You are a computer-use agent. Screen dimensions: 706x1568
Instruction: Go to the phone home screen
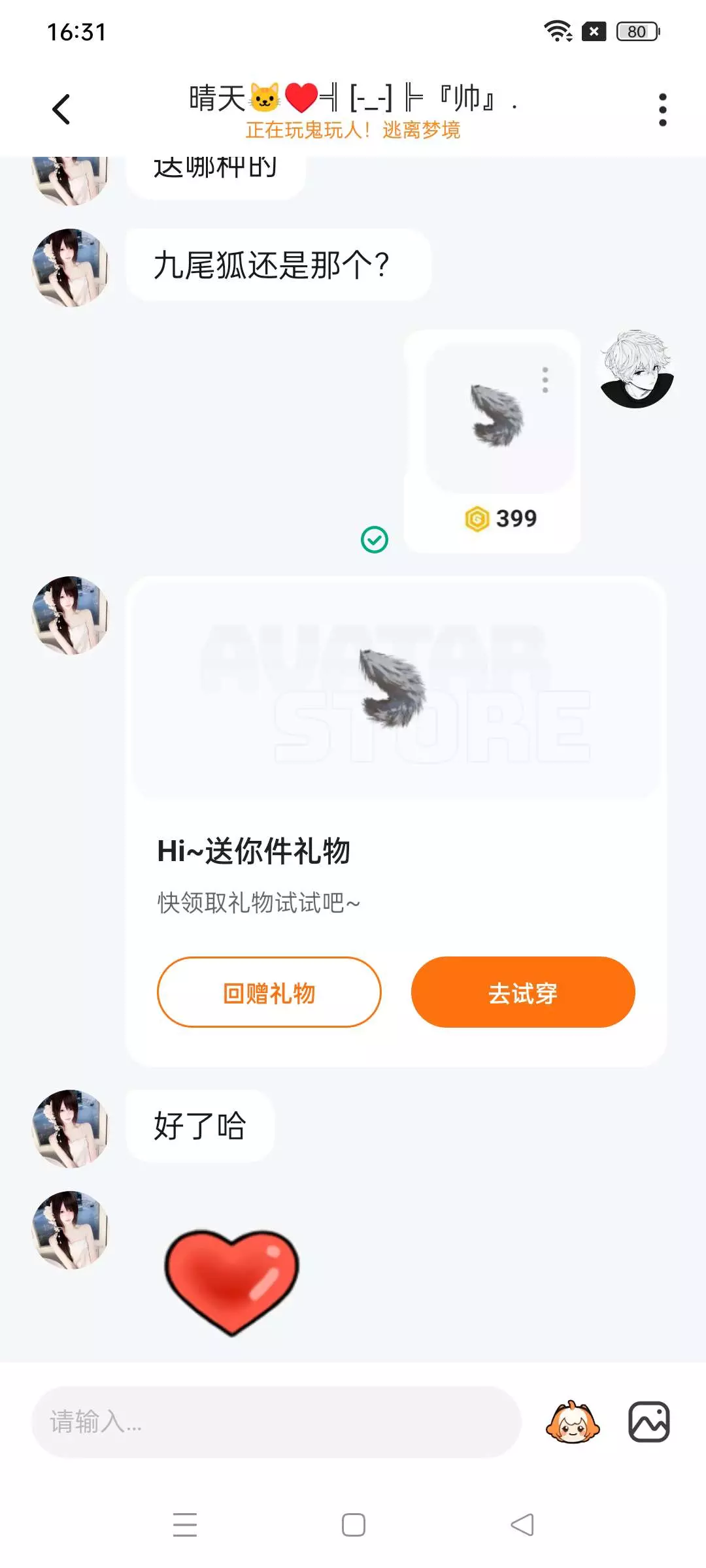point(354,1525)
